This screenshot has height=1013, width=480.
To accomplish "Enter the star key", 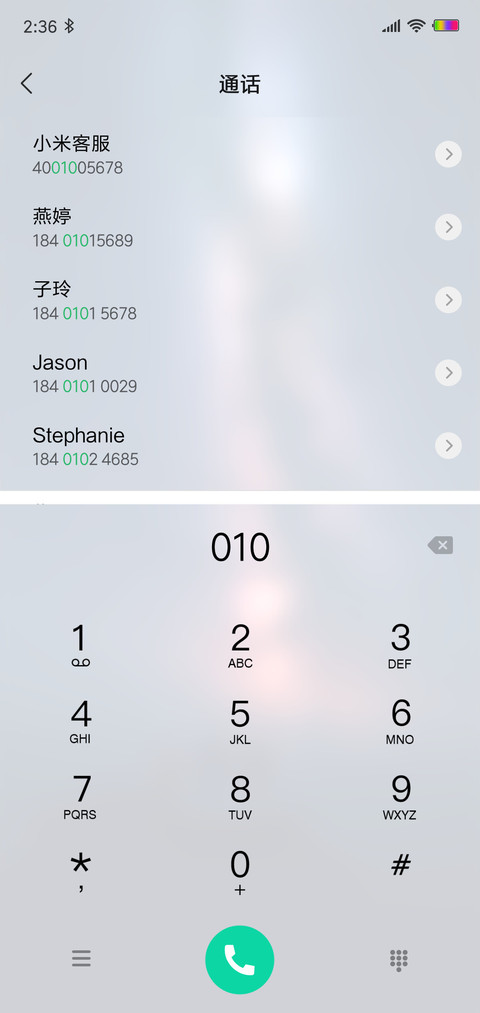I will [x=81, y=872].
